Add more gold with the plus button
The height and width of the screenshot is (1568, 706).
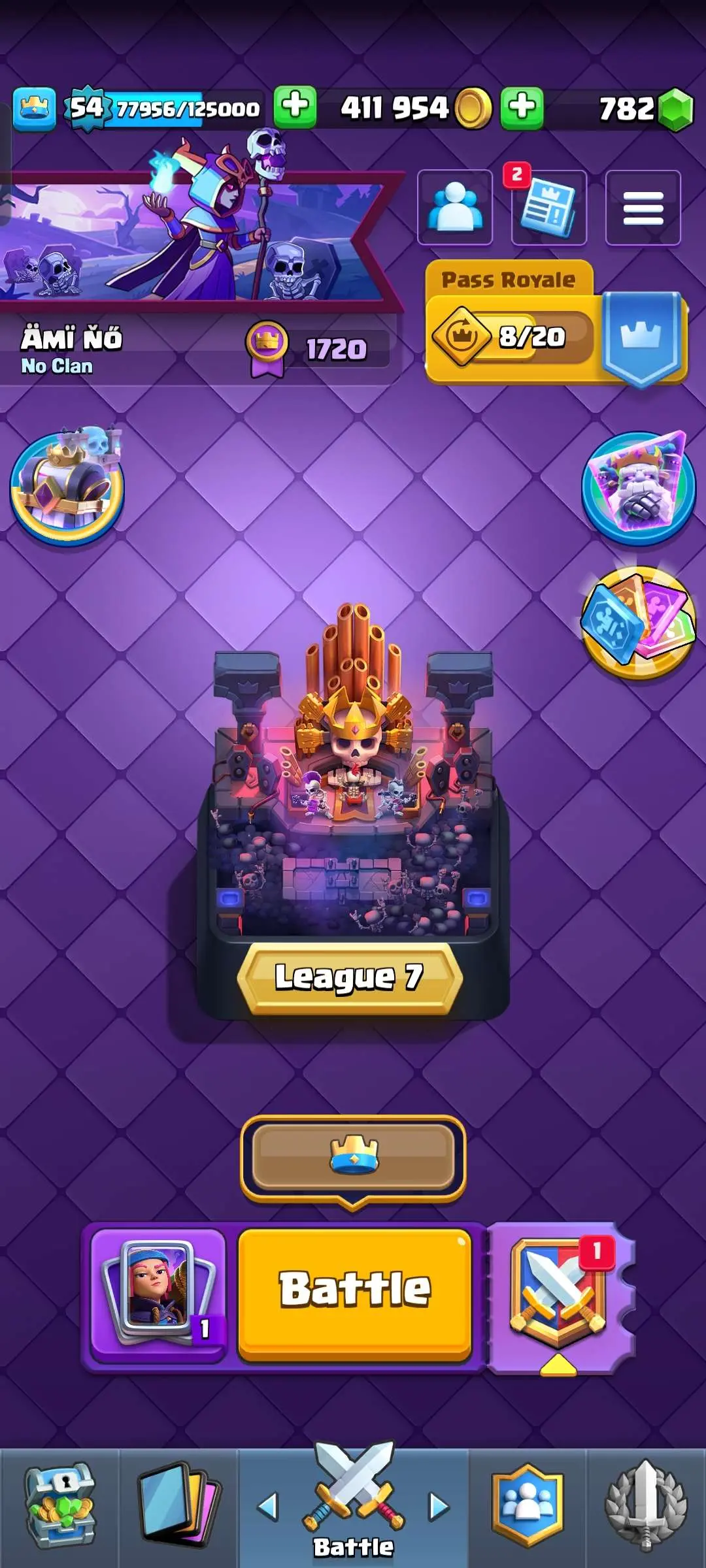(295, 106)
